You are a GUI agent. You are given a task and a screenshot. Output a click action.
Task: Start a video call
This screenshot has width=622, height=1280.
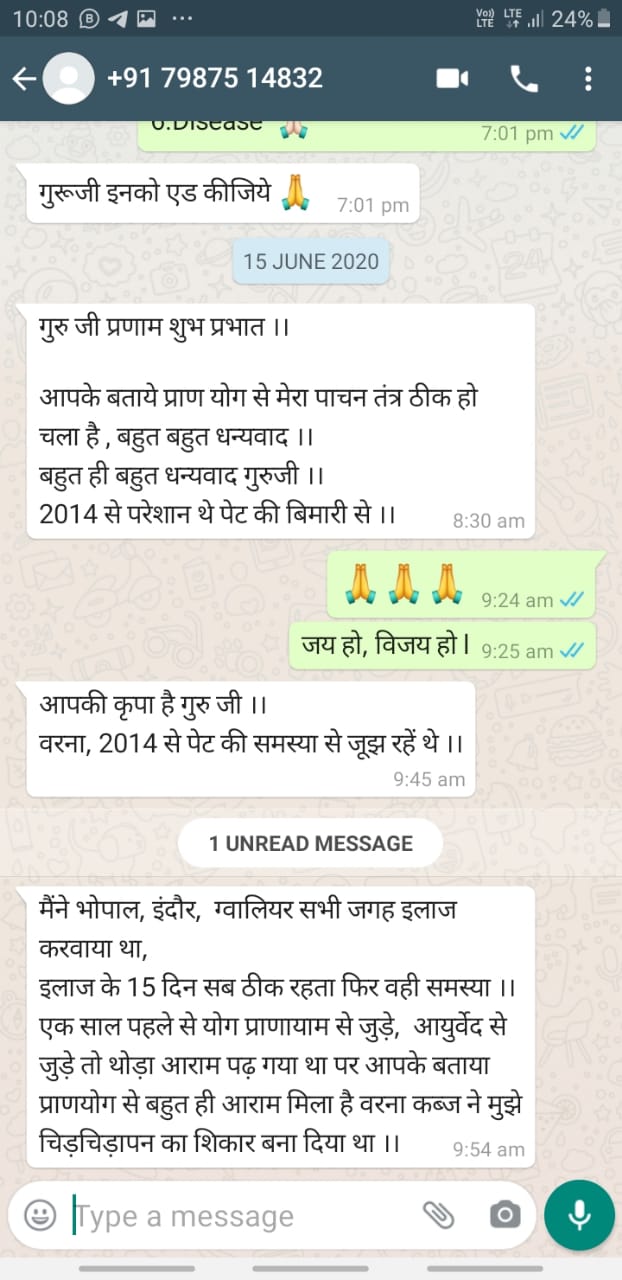click(452, 78)
